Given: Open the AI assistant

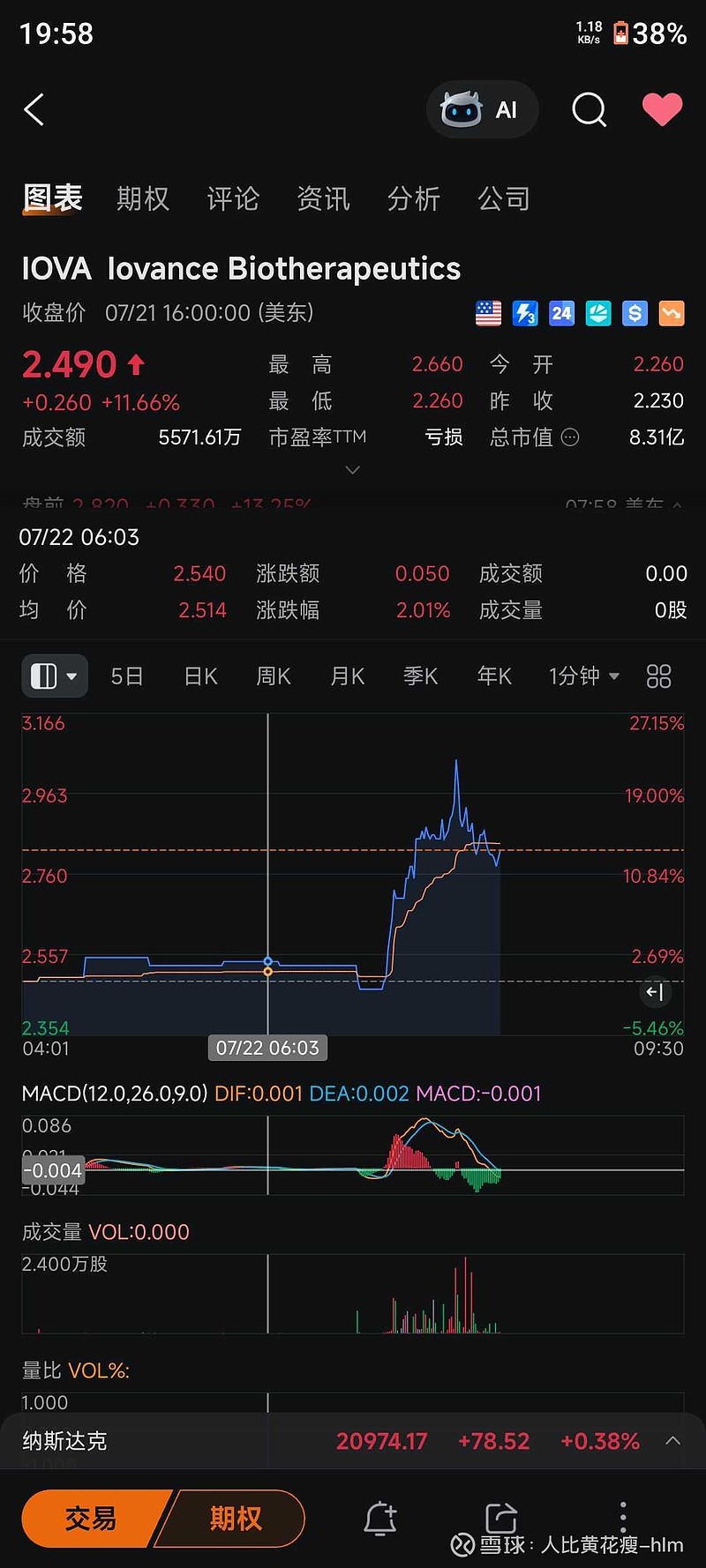Looking at the screenshot, I should click(x=482, y=110).
